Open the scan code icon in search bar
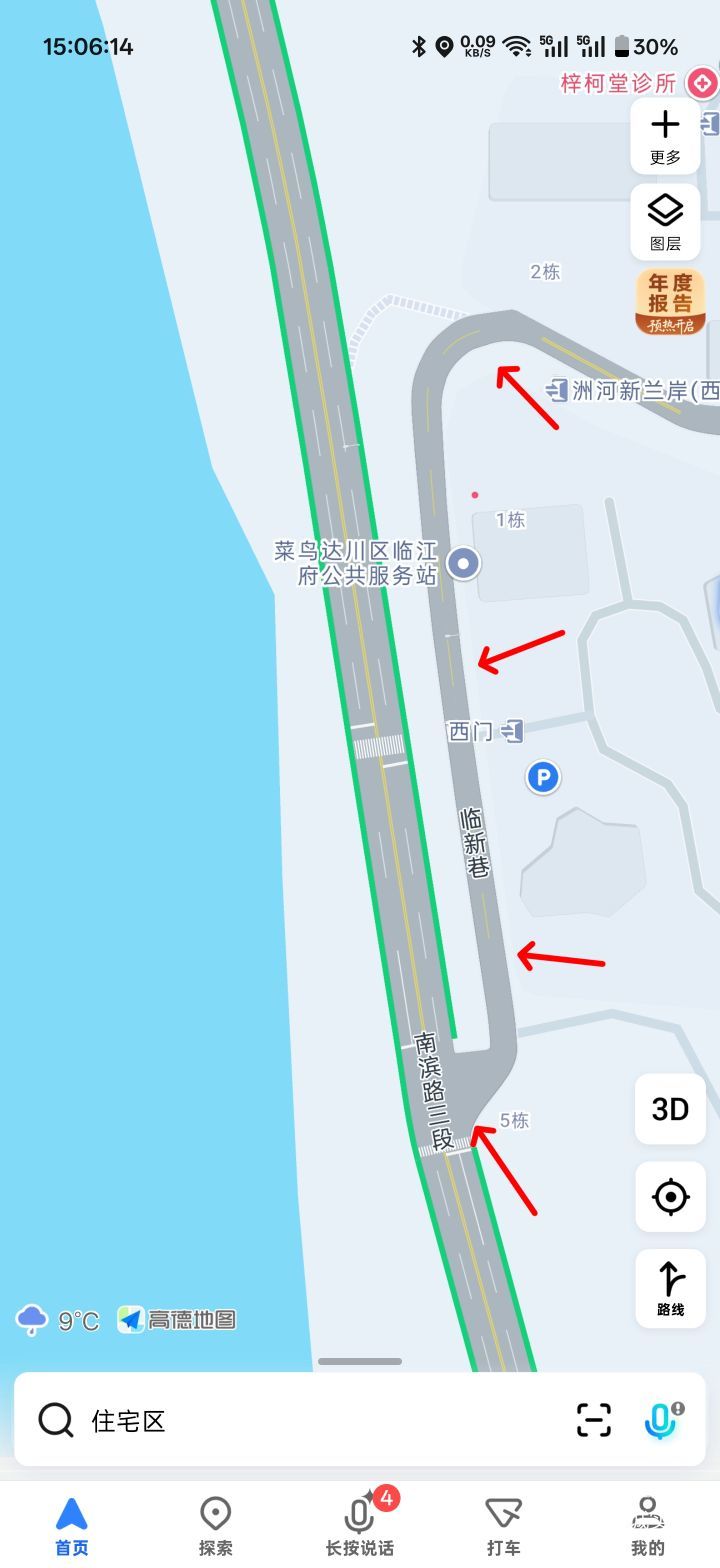This screenshot has width=720, height=1568. [594, 1420]
